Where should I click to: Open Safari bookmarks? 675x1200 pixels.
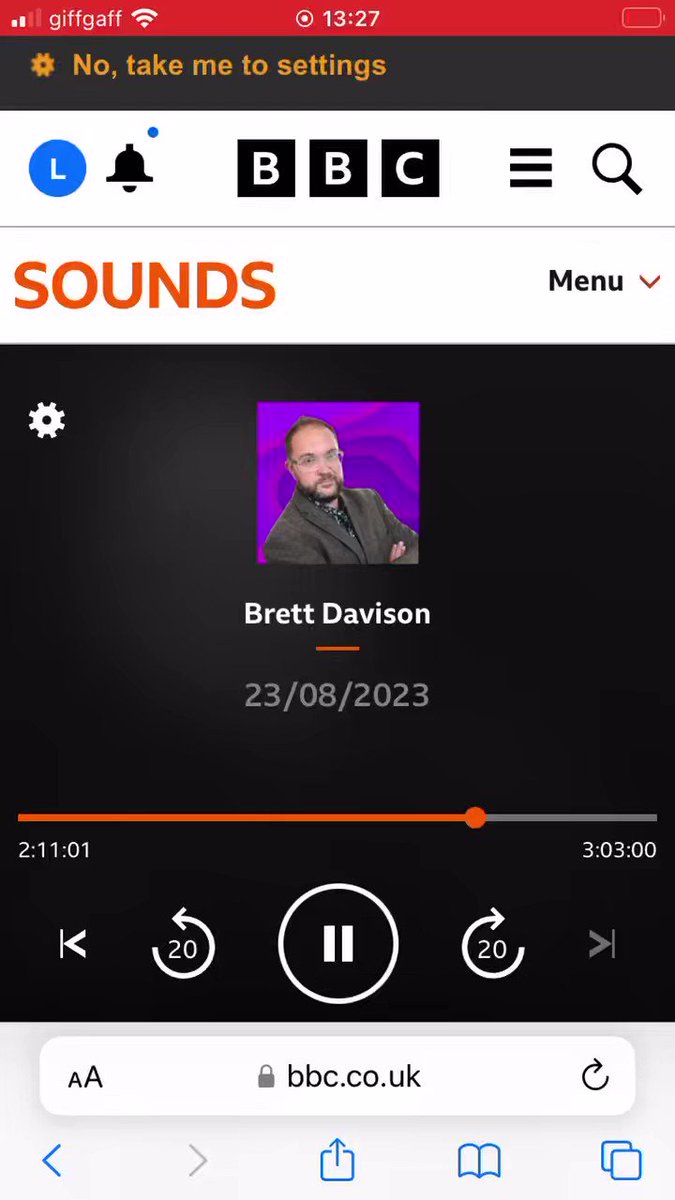(x=479, y=1161)
